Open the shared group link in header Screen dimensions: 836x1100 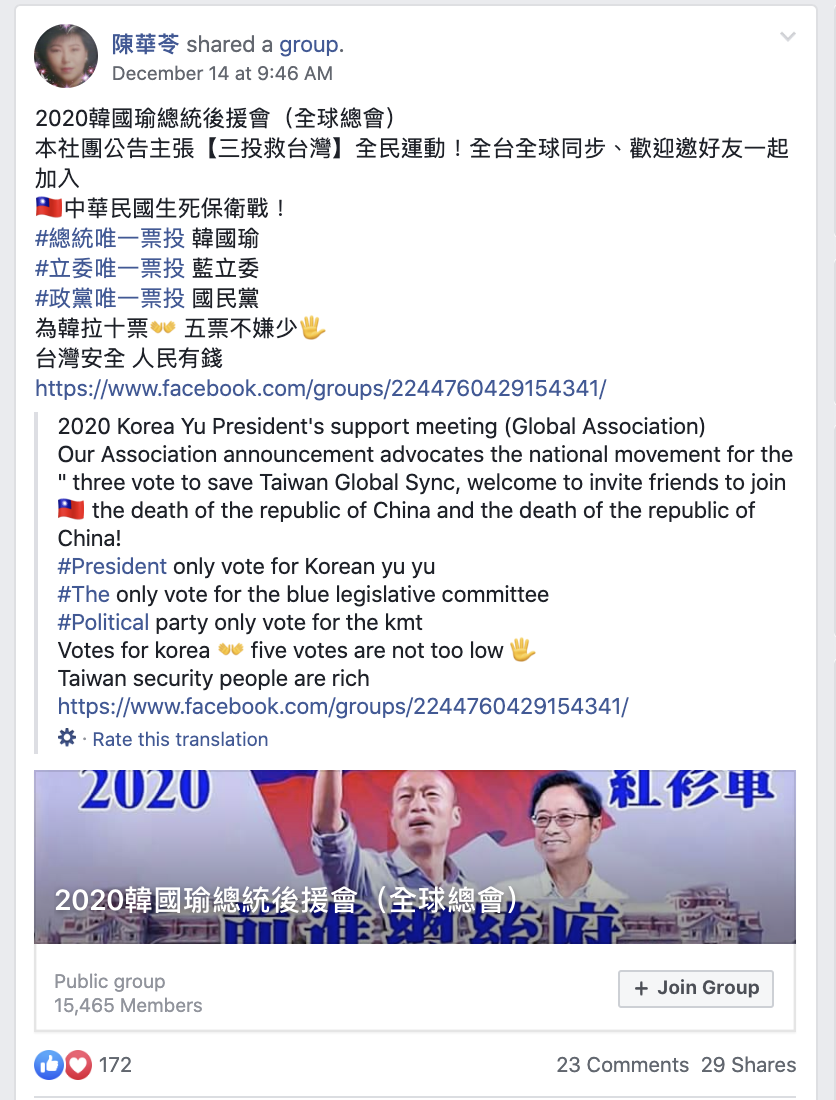[x=310, y=44]
